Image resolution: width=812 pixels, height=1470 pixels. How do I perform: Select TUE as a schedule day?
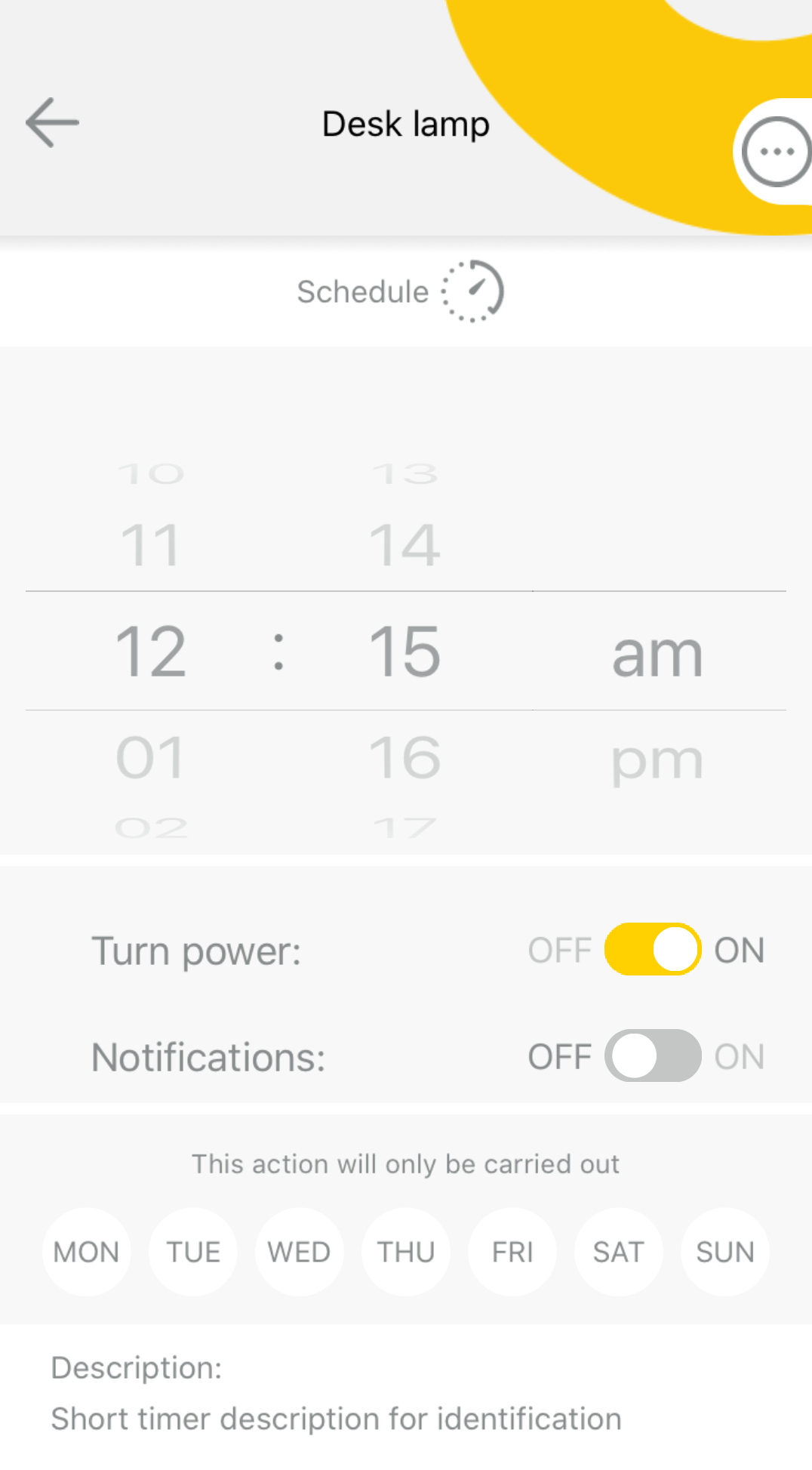tap(193, 1252)
